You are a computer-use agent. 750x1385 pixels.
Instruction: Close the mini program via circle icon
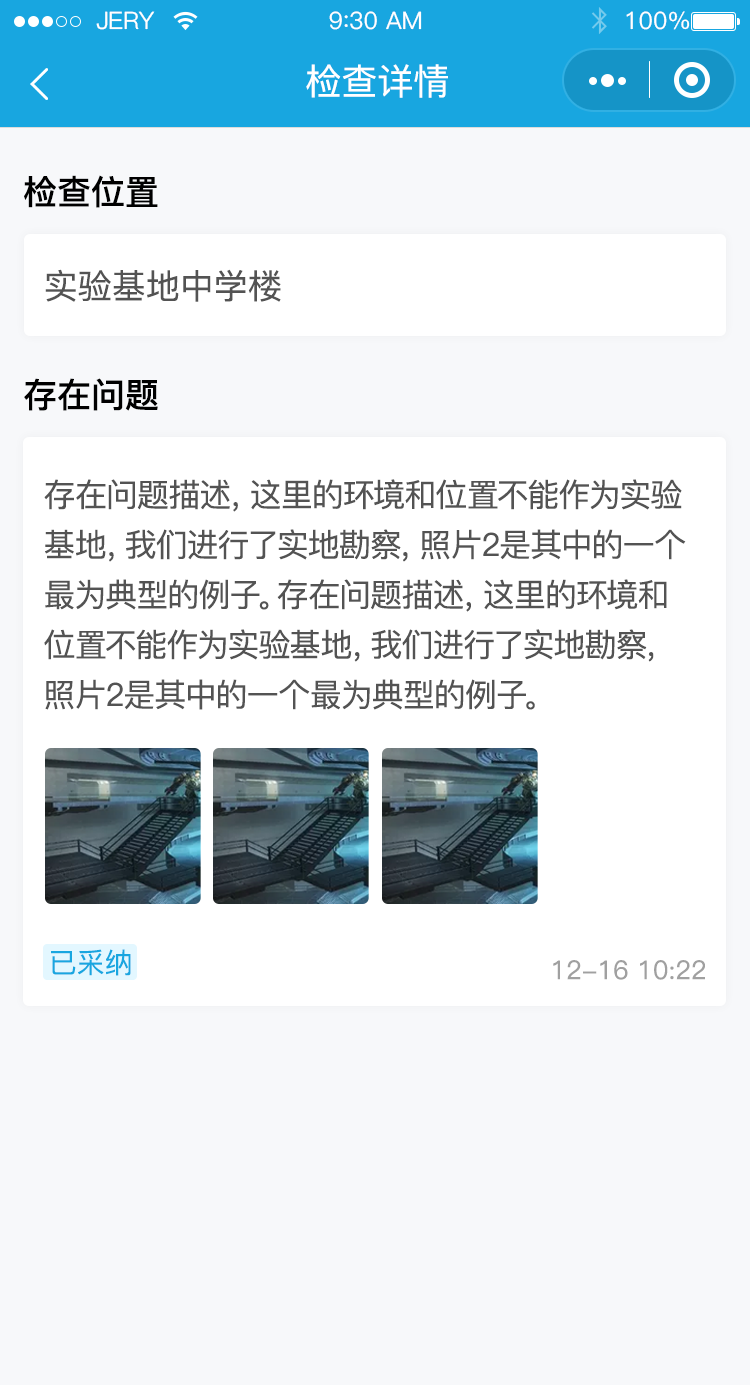(x=692, y=80)
